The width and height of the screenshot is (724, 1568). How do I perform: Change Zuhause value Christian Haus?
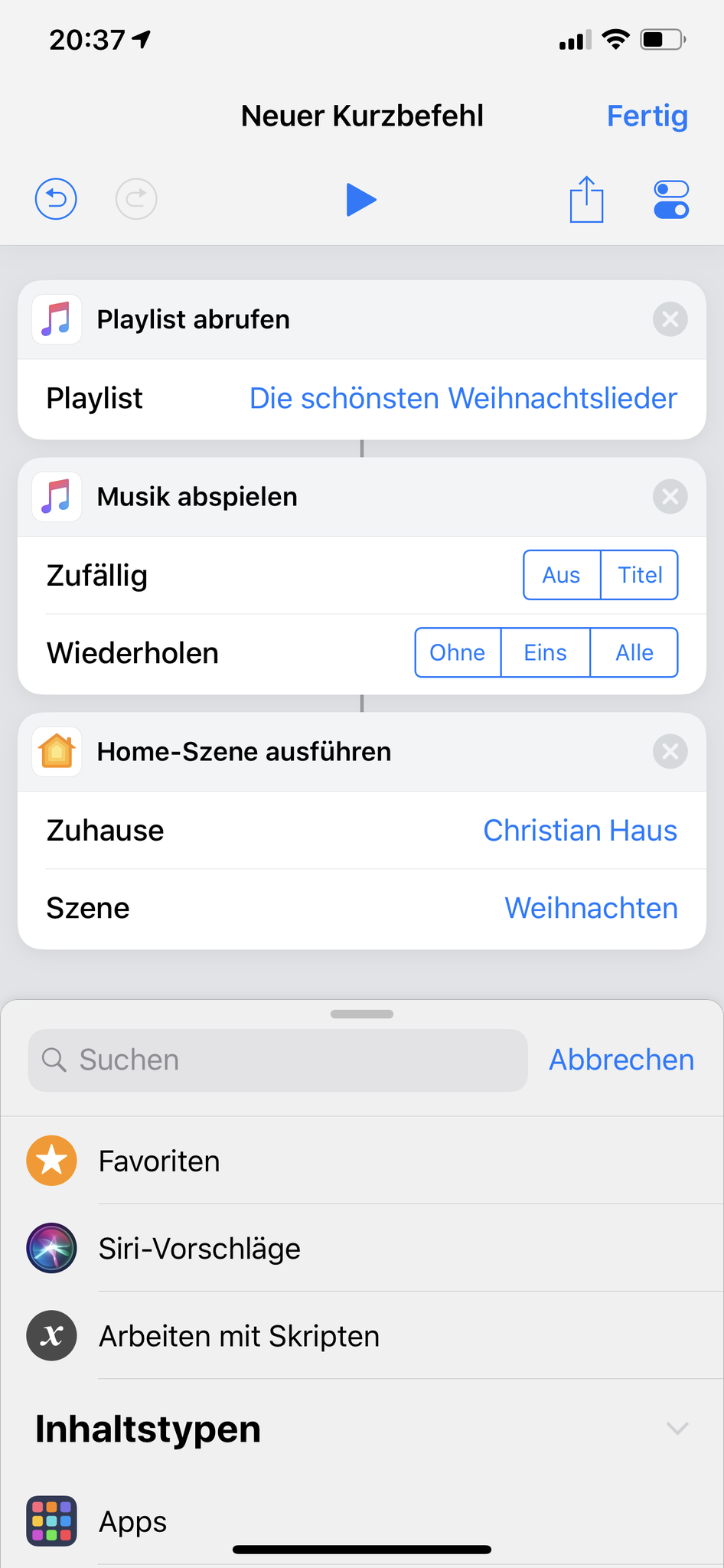point(579,831)
